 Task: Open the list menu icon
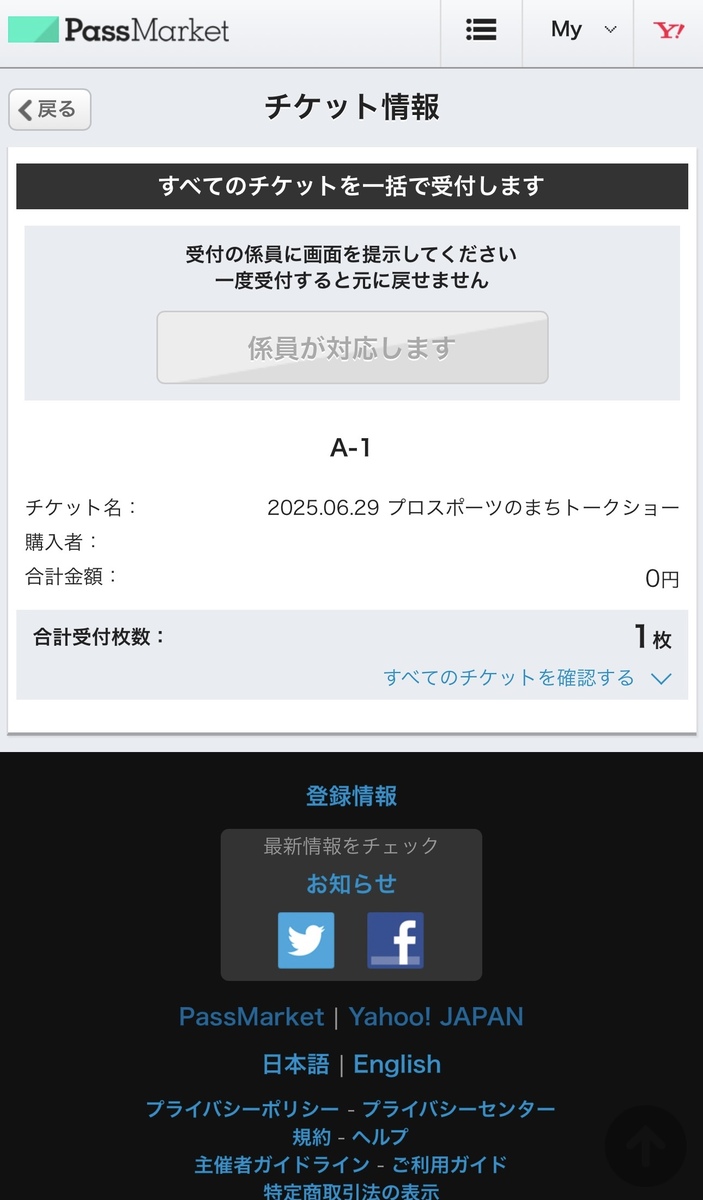tap(481, 30)
